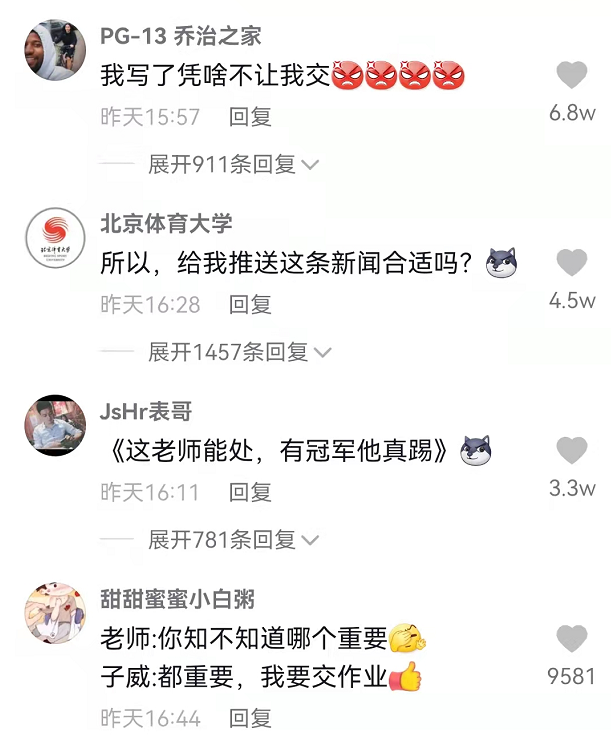The image size is (611, 744).
Task: View JsHr表哥's profile via avatar
Action: coord(54,426)
